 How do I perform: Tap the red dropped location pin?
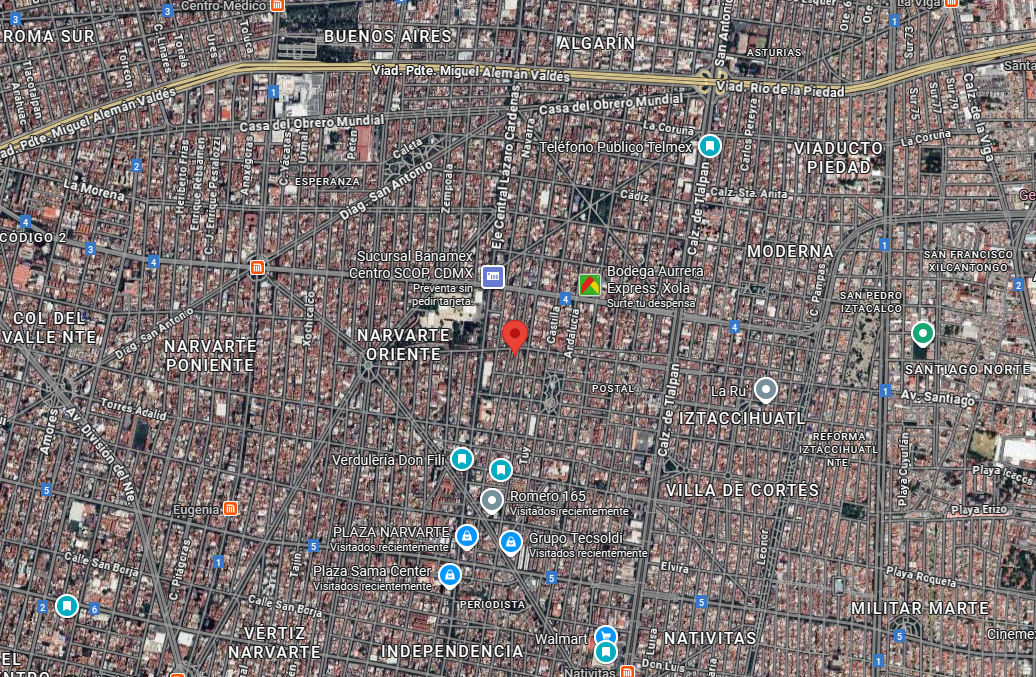click(x=515, y=337)
